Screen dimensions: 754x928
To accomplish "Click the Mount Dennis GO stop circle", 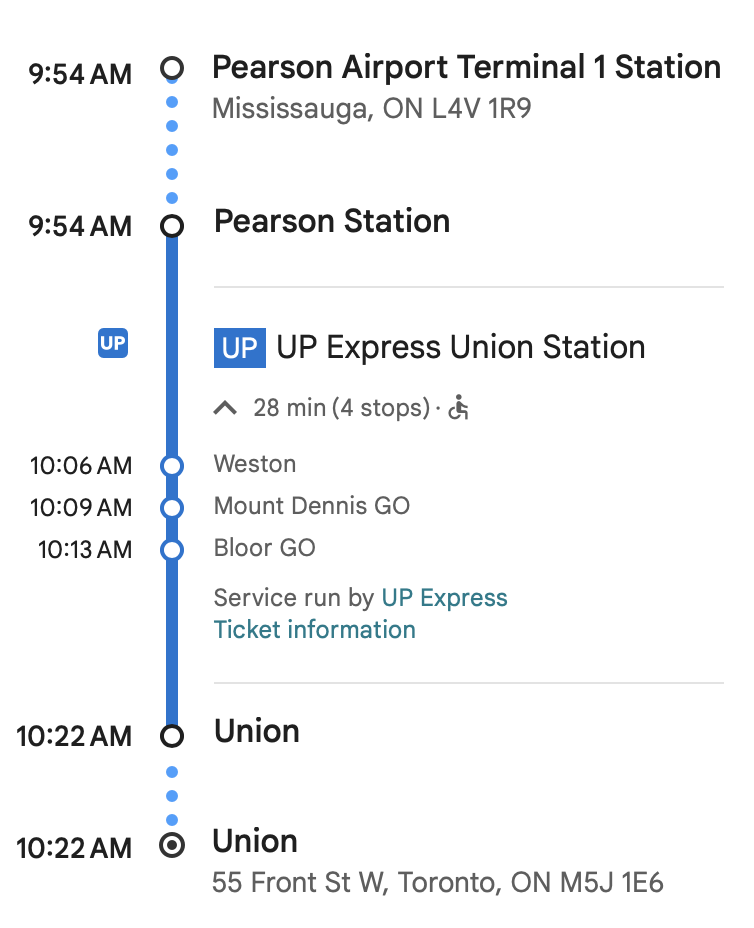I will (172, 508).
